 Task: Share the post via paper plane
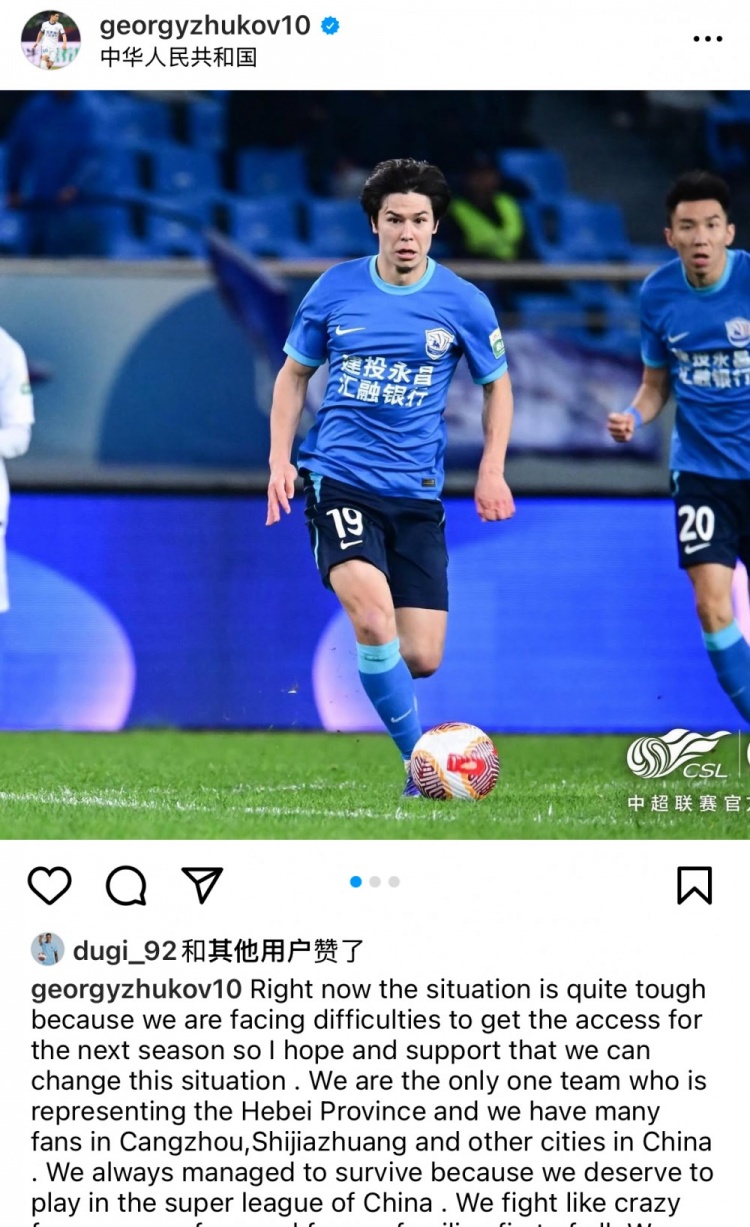click(202, 885)
